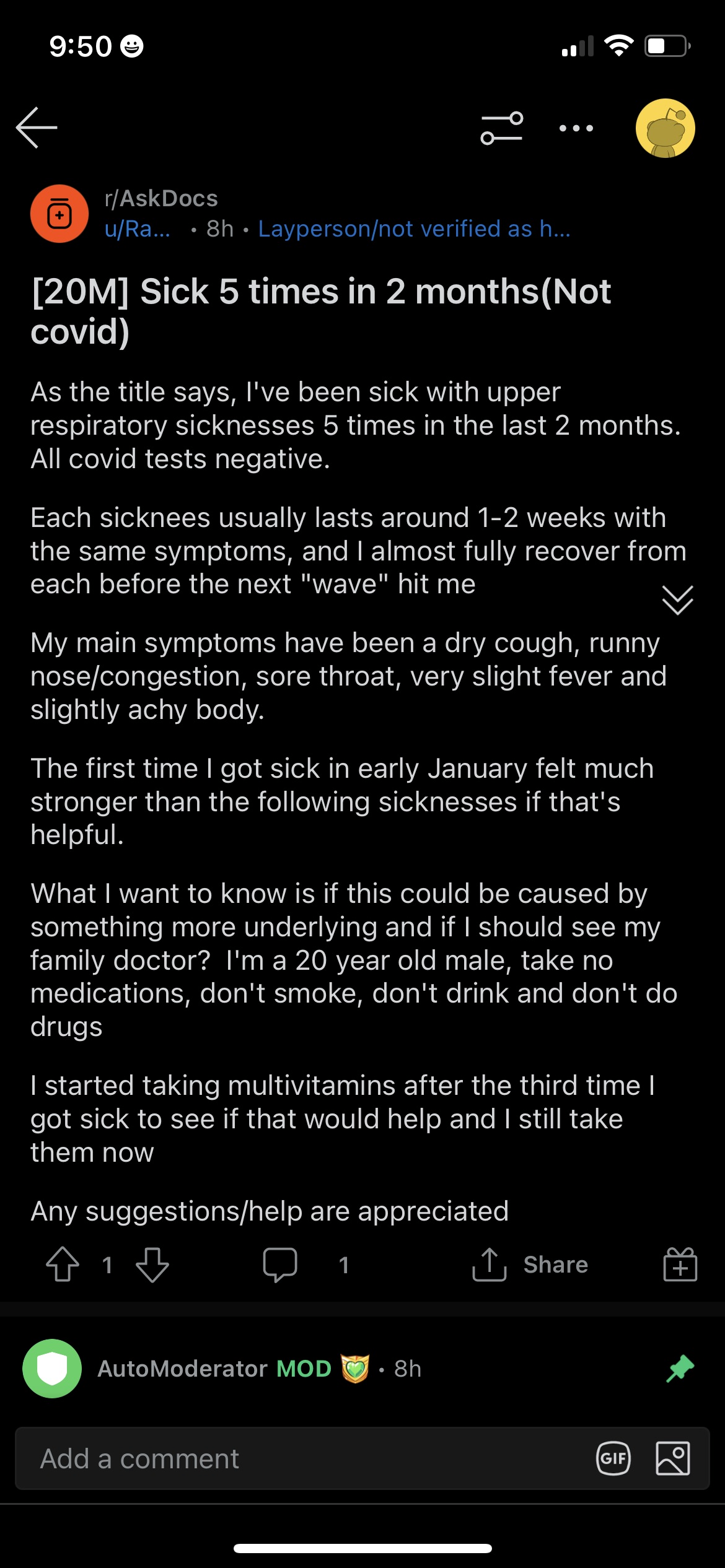Image resolution: width=725 pixels, height=1568 pixels.
Task: Open the three-dot overflow menu
Action: tap(576, 128)
